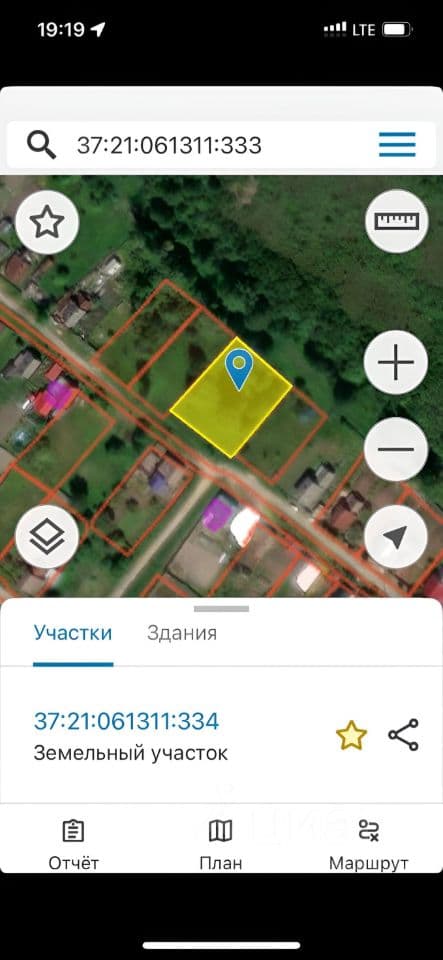Center map on my location arrow
Image resolution: width=443 pixels, height=960 pixels.
click(x=395, y=536)
